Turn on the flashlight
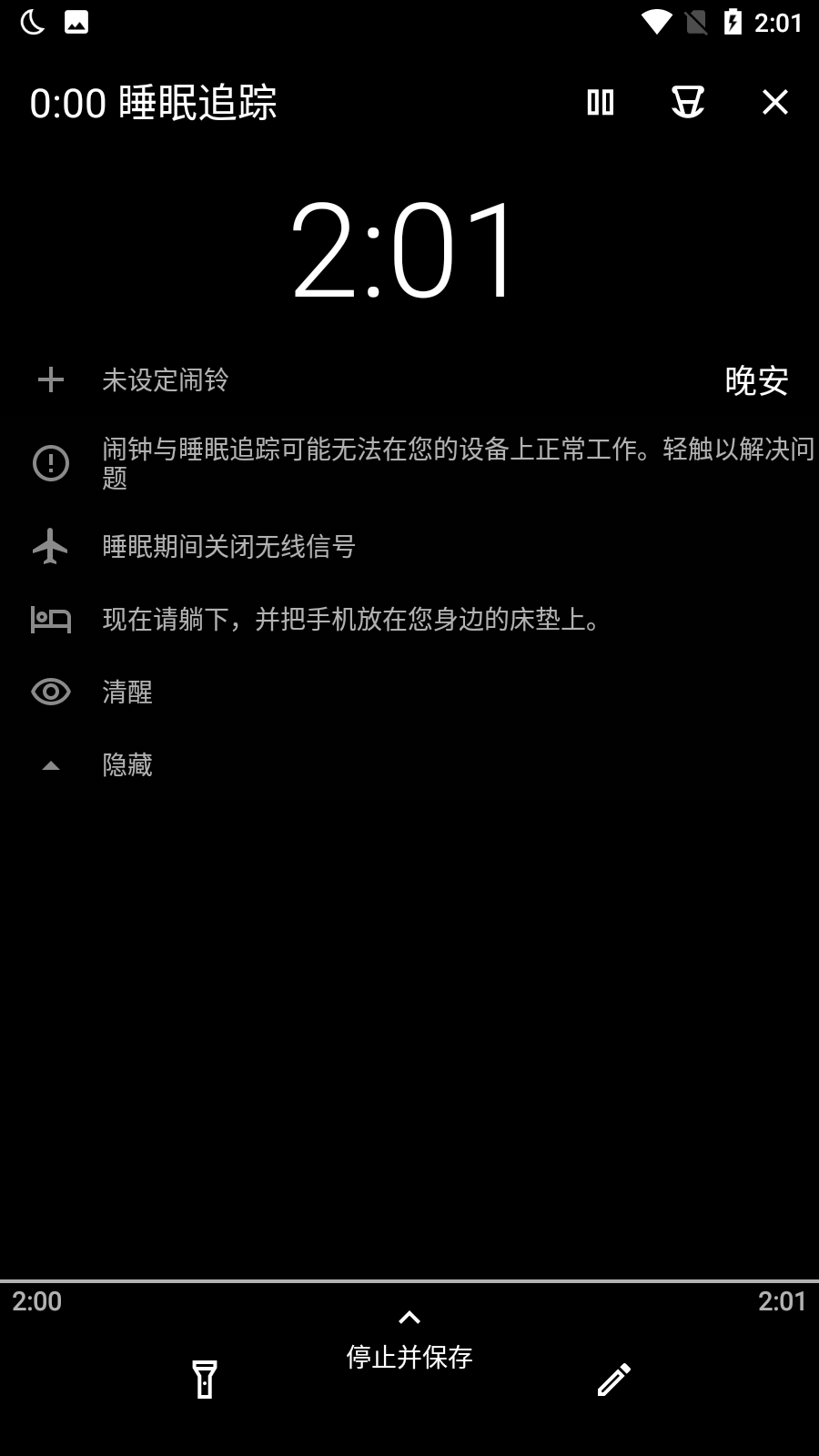 tap(205, 1380)
